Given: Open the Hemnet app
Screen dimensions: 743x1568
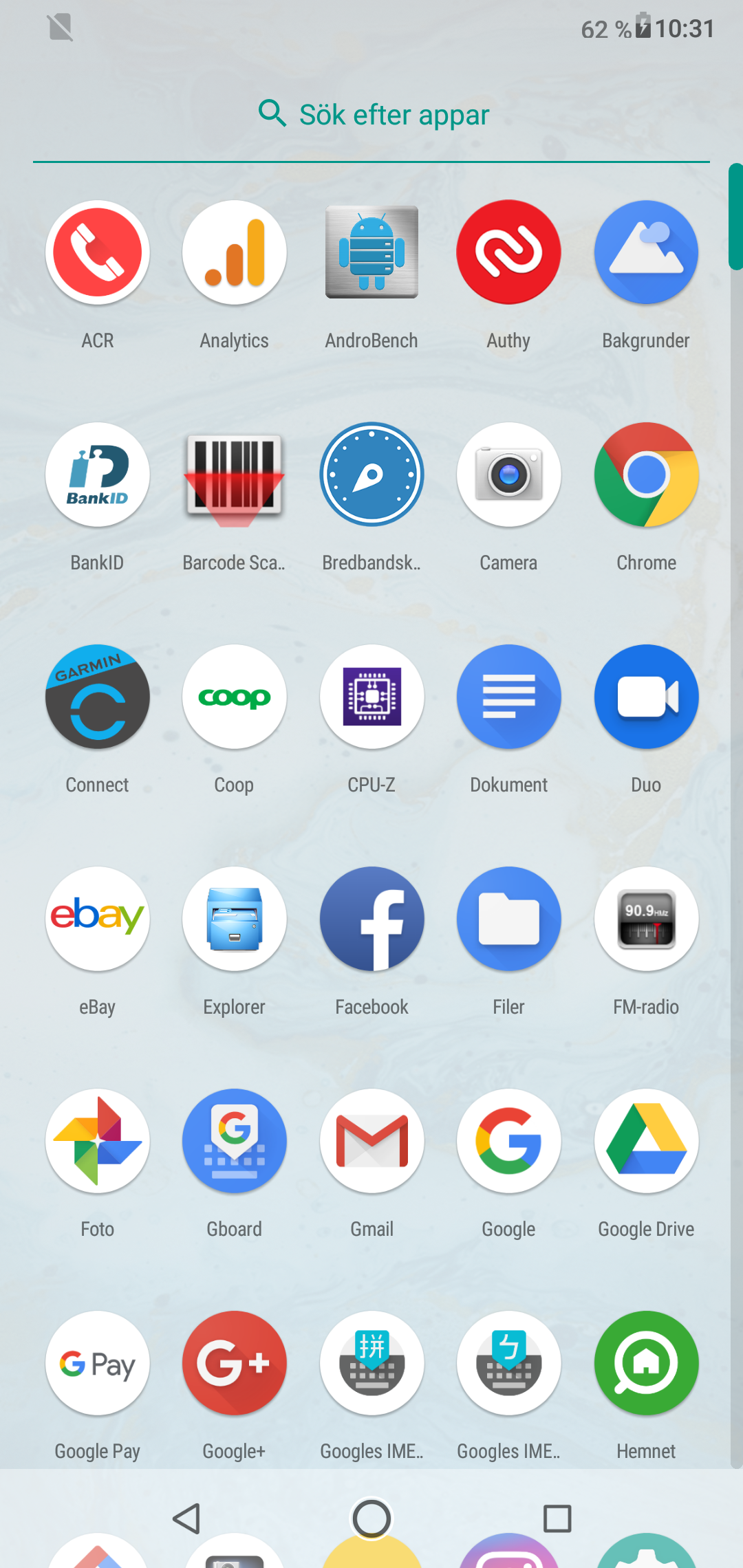Looking at the screenshot, I should [x=646, y=1364].
